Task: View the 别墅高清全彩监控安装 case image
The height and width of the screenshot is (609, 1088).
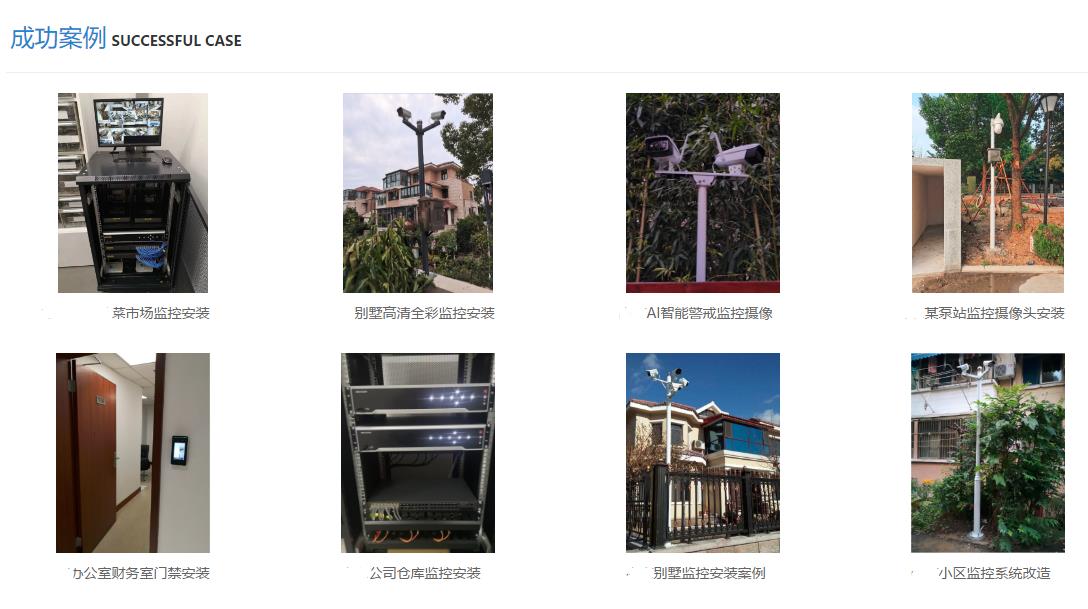Action: pos(418,193)
